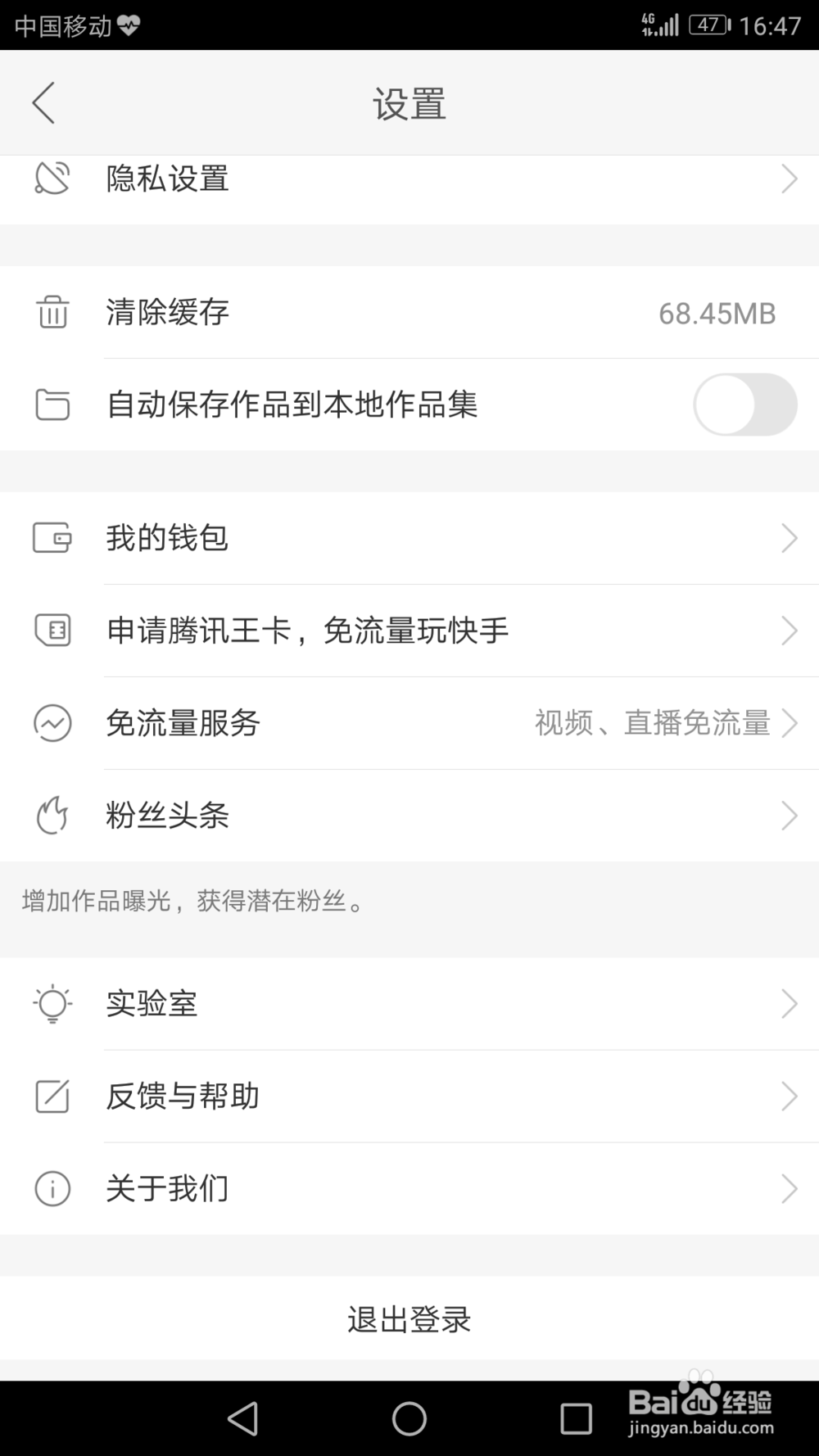819x1456 pixels.
Task: Open 我的钱包 wallet
Action: click(x=409, y=538)
